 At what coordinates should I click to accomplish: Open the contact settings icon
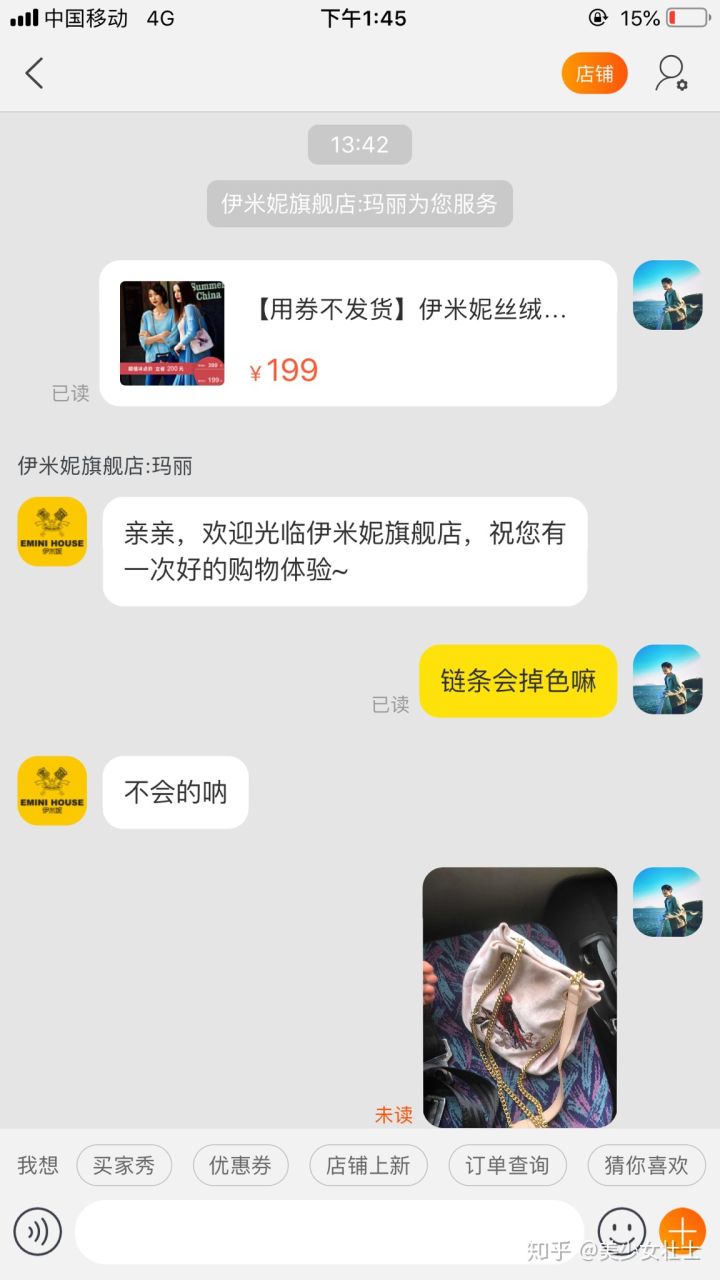pyautogui.click(x=671, y=73)
